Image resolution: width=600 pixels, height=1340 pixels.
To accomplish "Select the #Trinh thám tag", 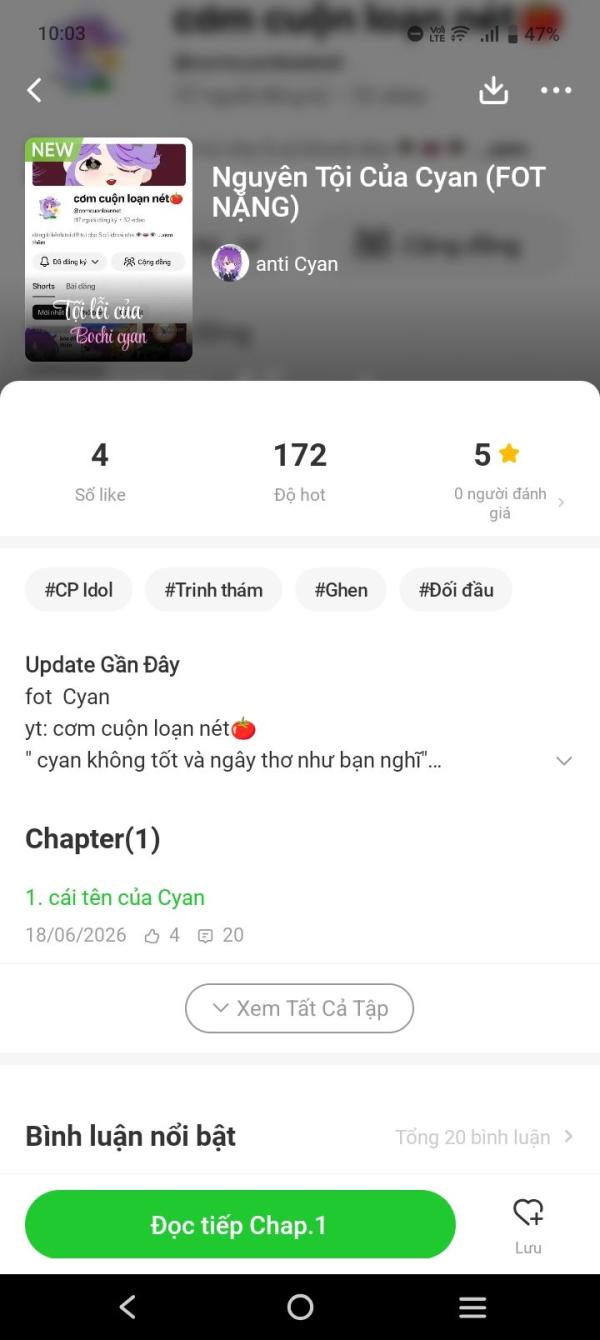I will click(213, 590).
